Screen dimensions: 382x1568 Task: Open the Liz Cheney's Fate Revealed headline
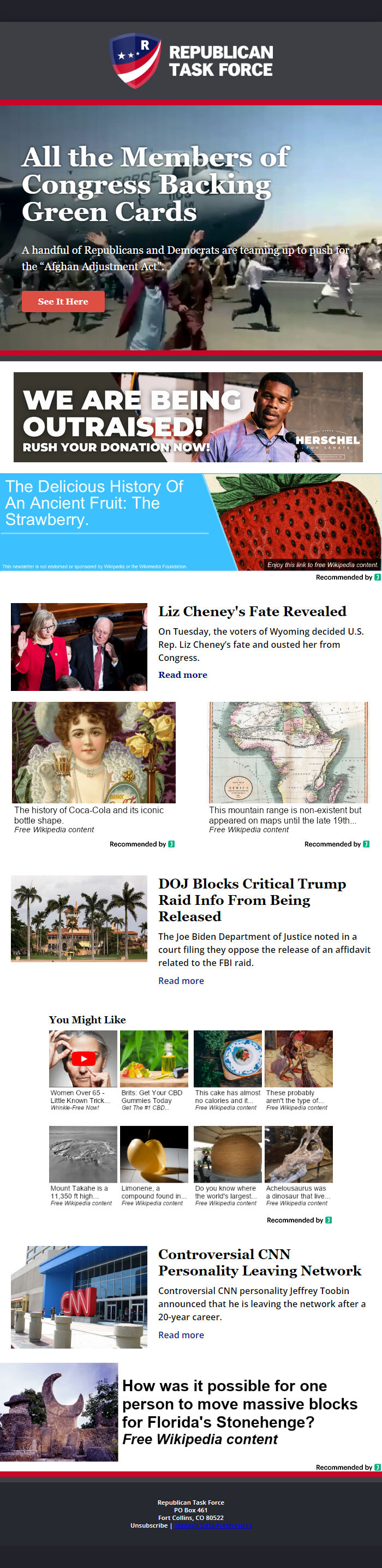tap(252, 611)
